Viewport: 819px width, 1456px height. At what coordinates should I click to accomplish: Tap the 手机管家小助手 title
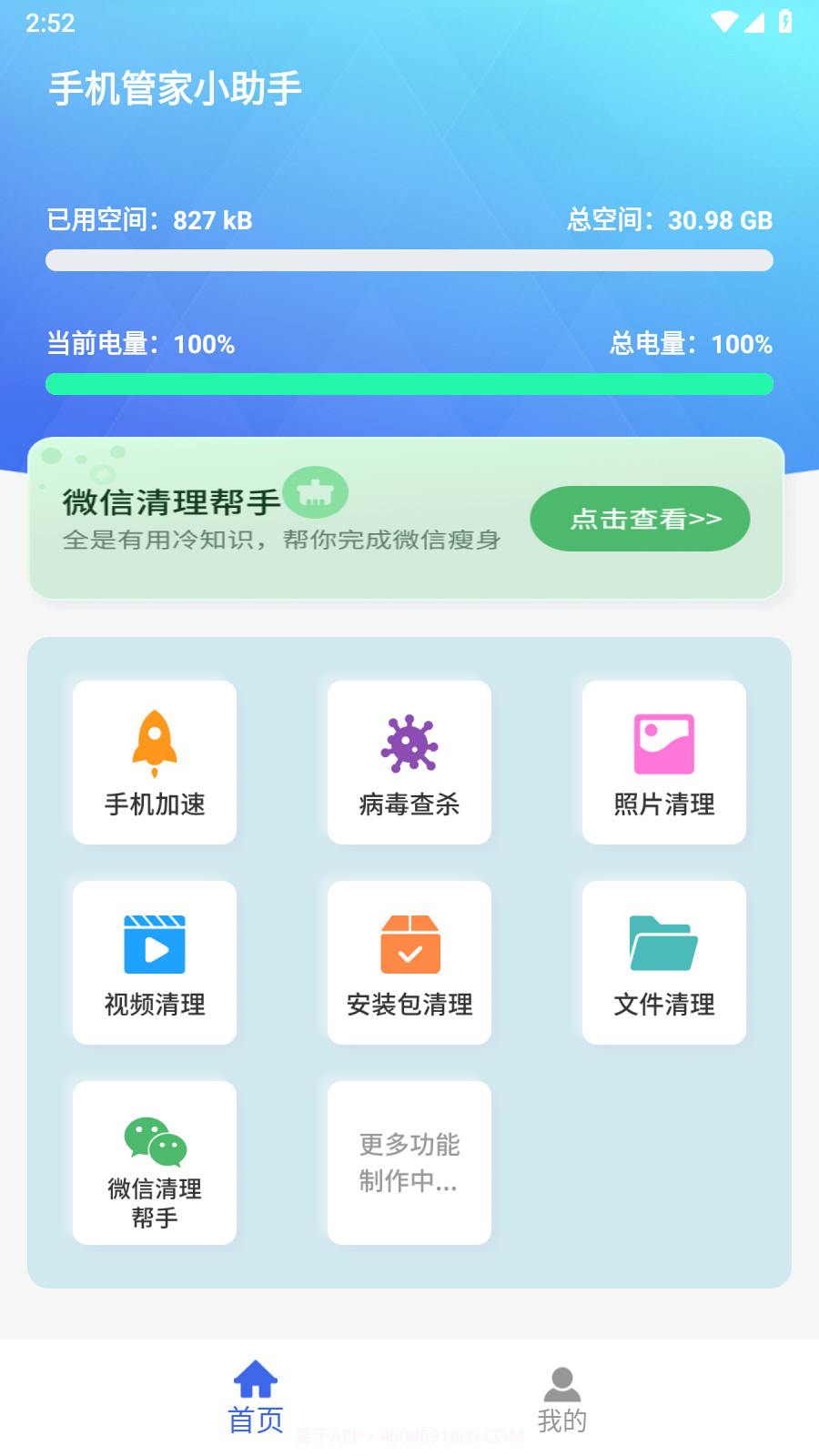[177, 86]
